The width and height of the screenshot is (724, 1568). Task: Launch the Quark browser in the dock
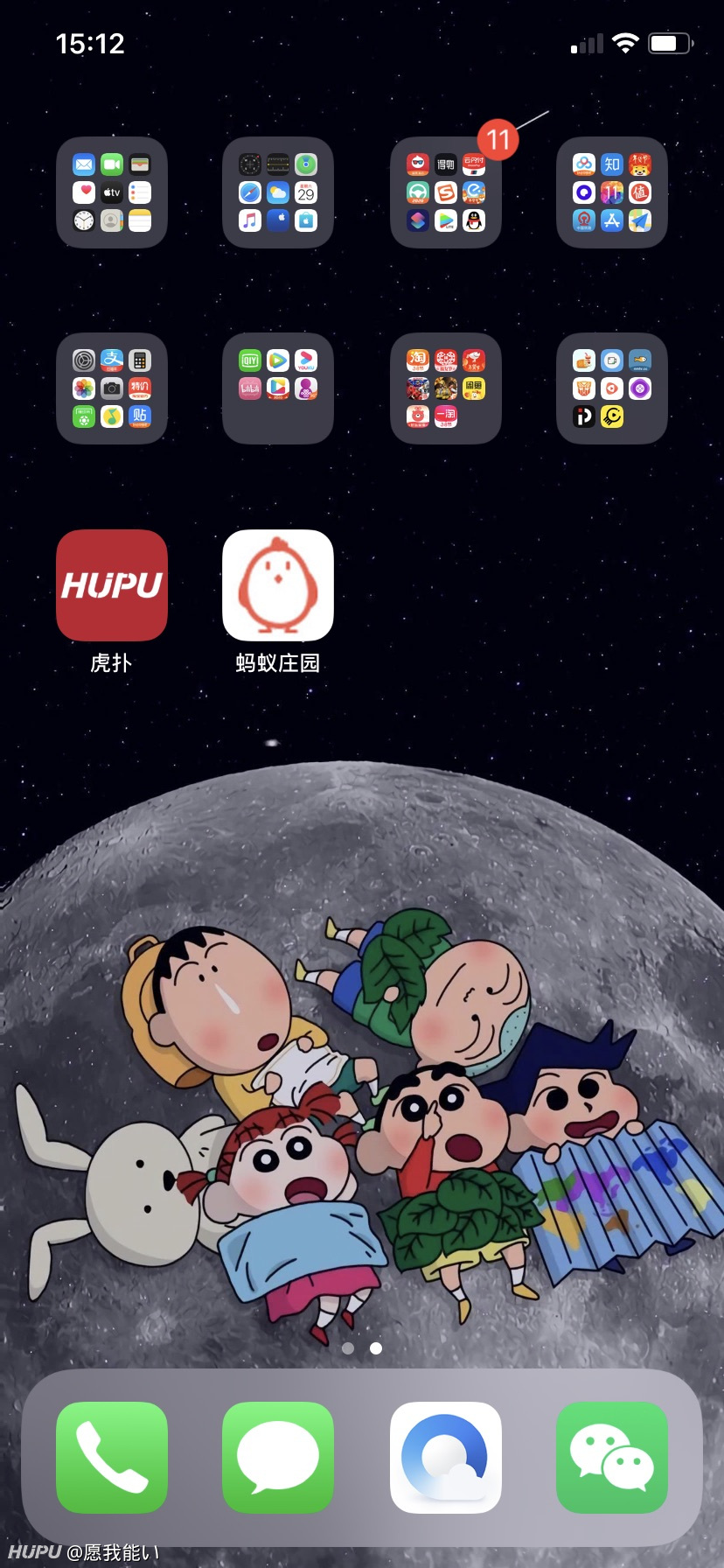[x=446, y=1458]
